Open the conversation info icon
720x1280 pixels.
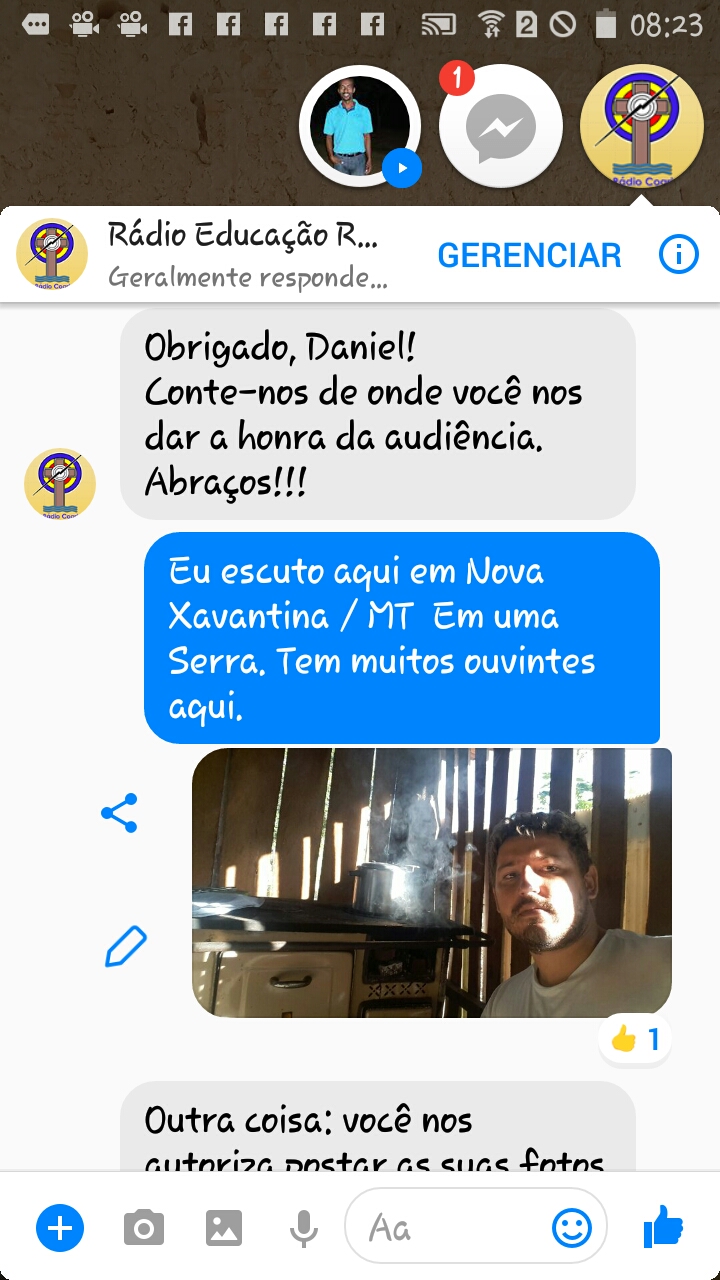[x=678, y=256]
